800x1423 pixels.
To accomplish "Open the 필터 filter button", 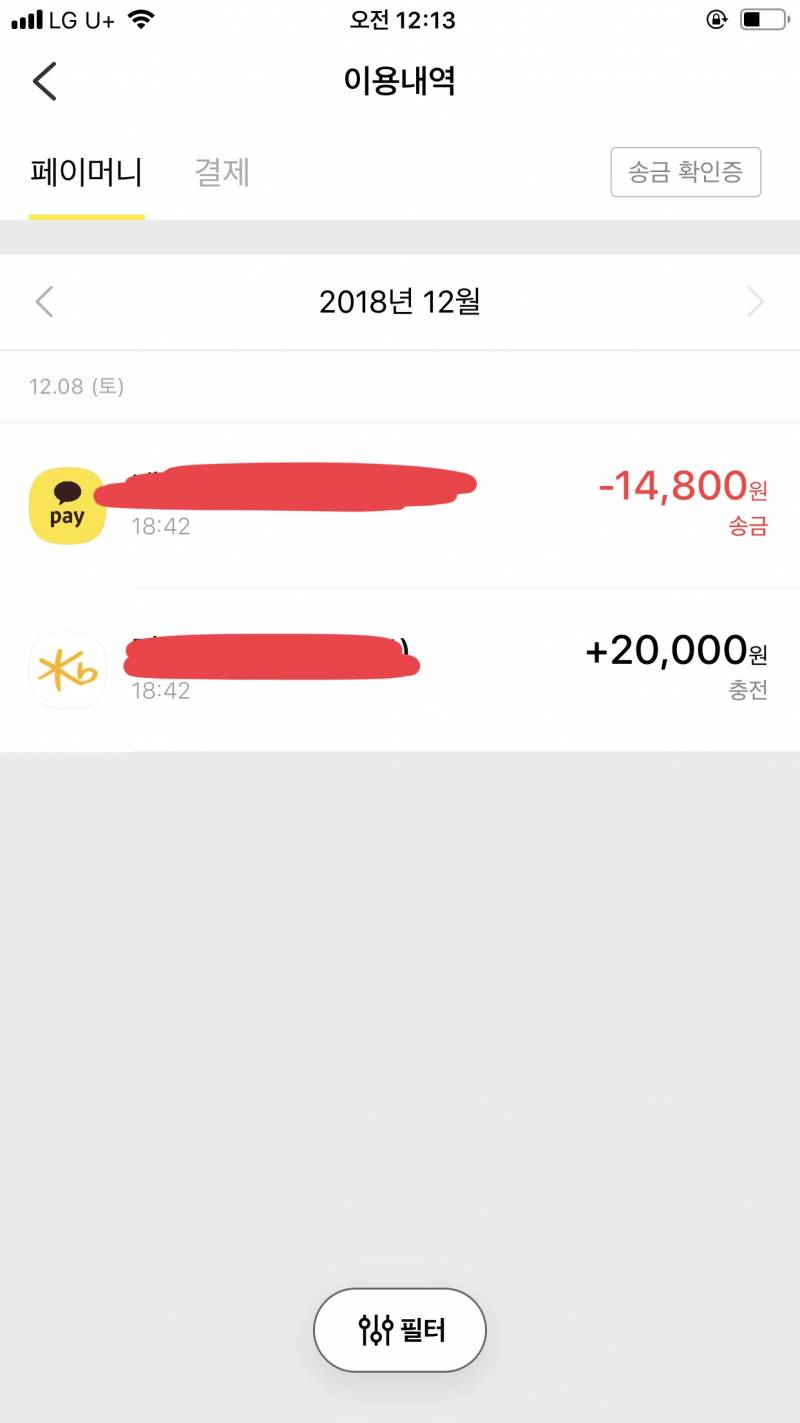I will pos(400,1330).
